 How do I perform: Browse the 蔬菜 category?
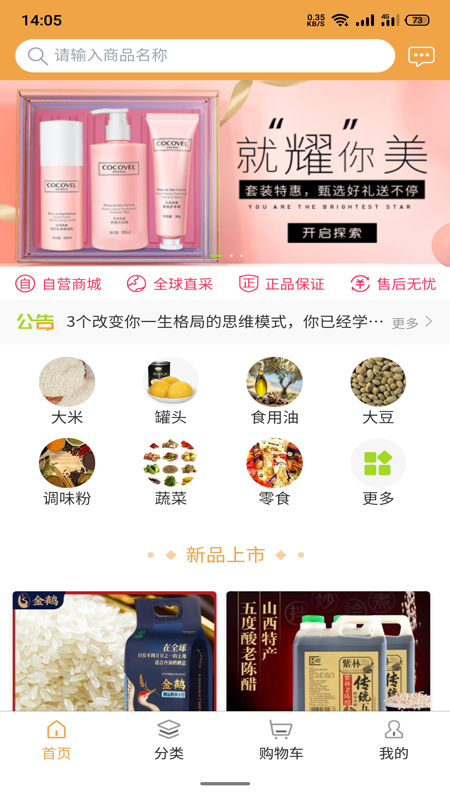[170, 472]
